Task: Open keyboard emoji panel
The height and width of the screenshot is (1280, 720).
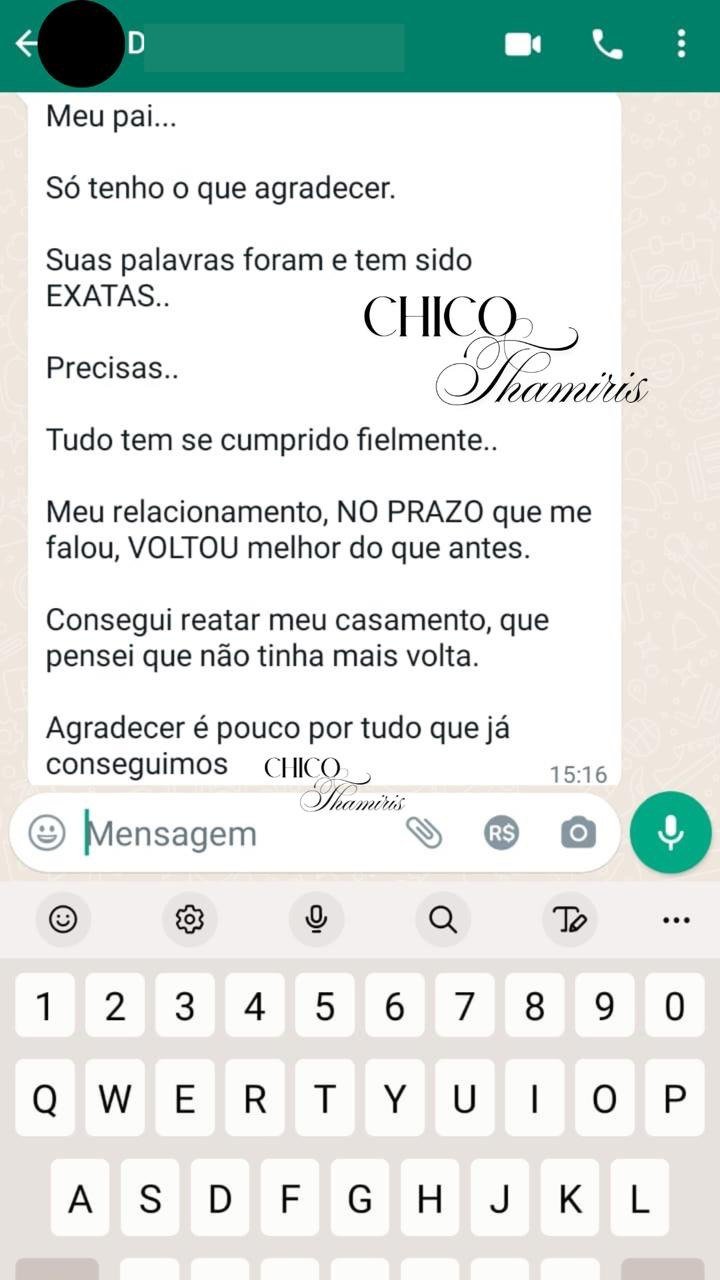Action: click(x=63, y=919)
